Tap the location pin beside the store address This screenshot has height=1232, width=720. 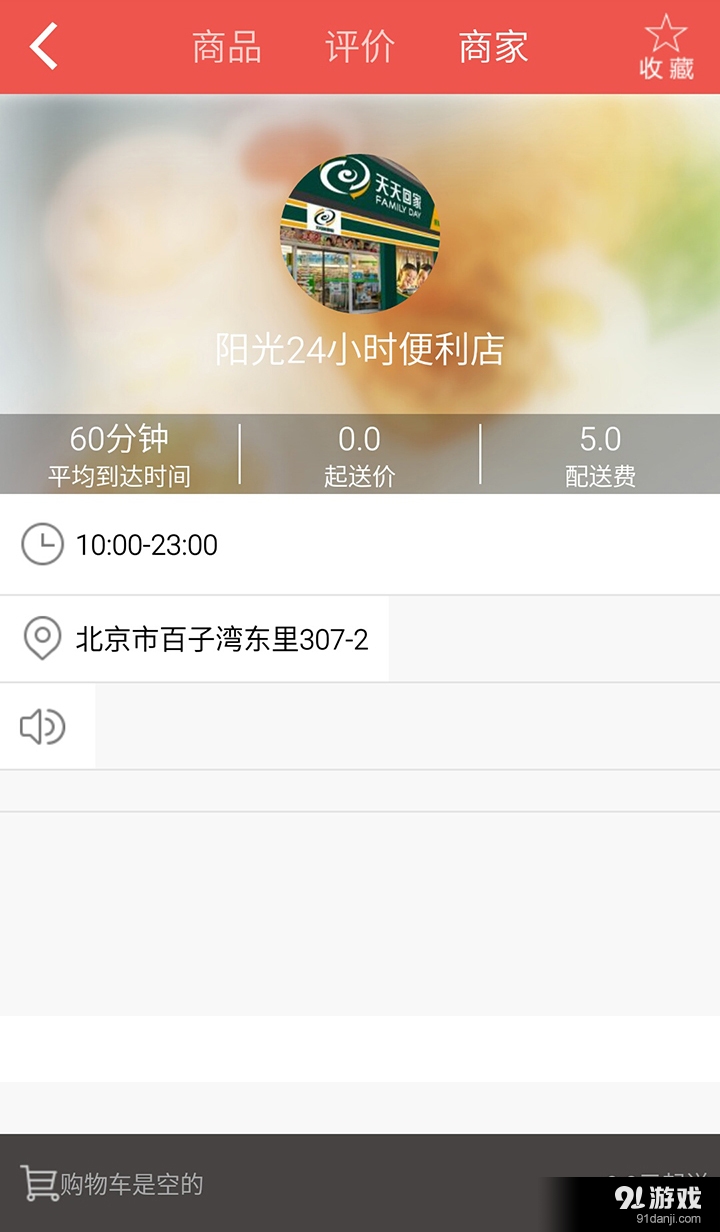tap(42, 637)
